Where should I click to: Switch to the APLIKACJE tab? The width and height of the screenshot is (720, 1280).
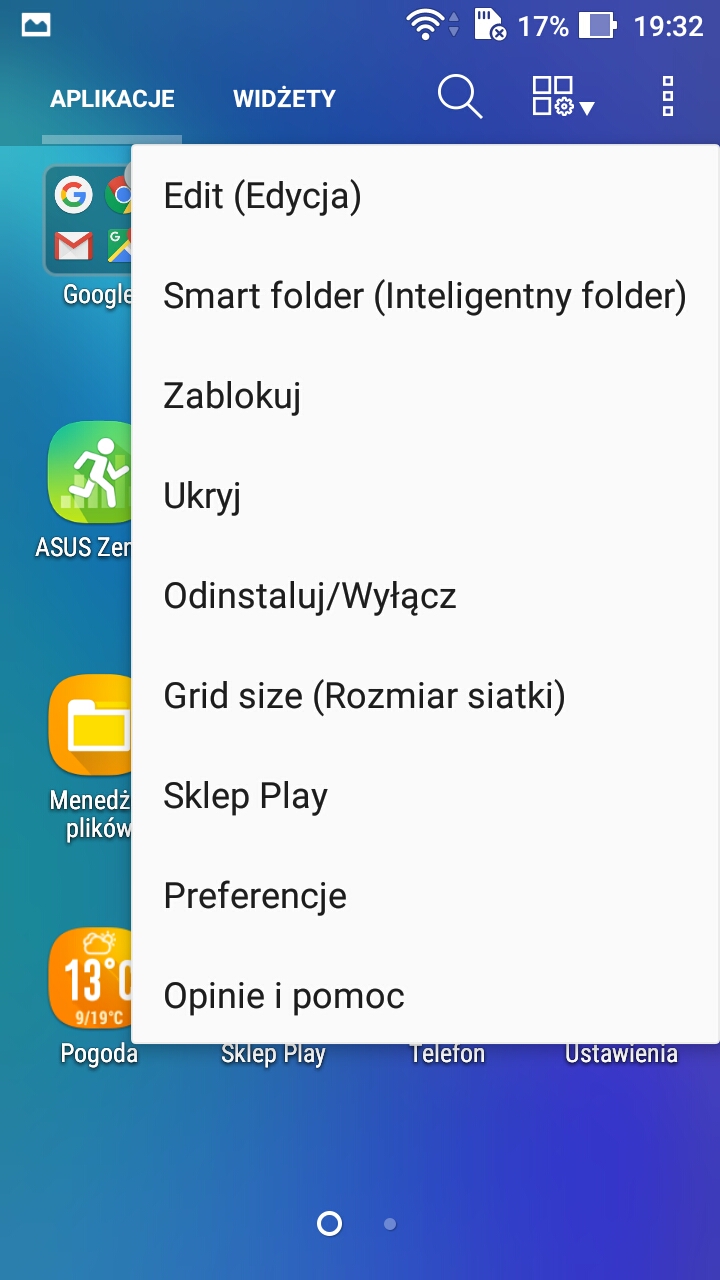click(112, 99)
